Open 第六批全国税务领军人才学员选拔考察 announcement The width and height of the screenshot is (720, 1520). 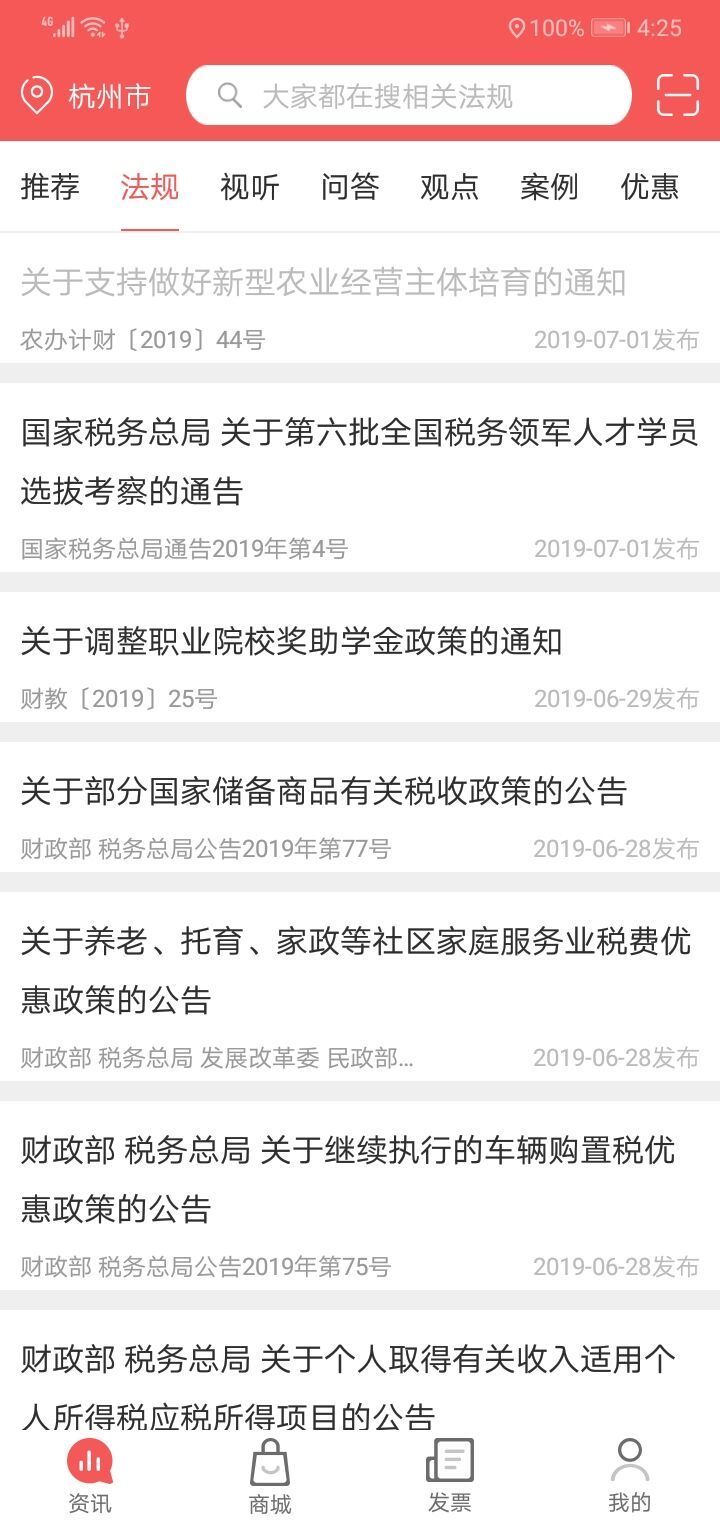coord(360,462)
